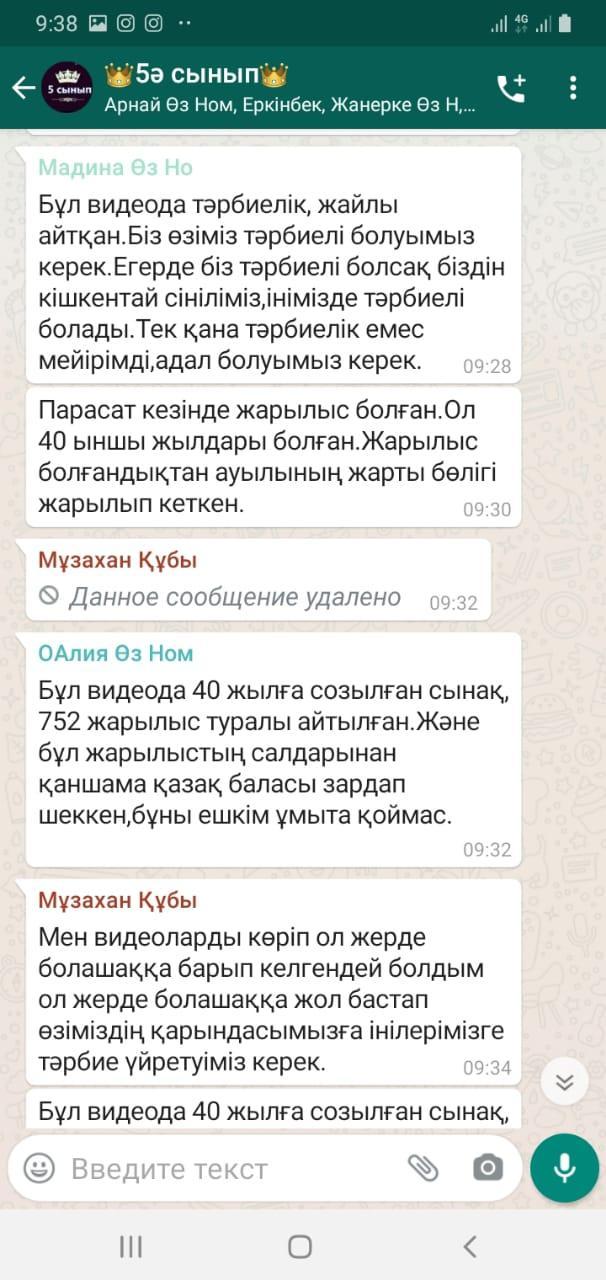Viewport: 606px width, 1280px height.
Task: Record a voice message
Action: click(564, 1167)
